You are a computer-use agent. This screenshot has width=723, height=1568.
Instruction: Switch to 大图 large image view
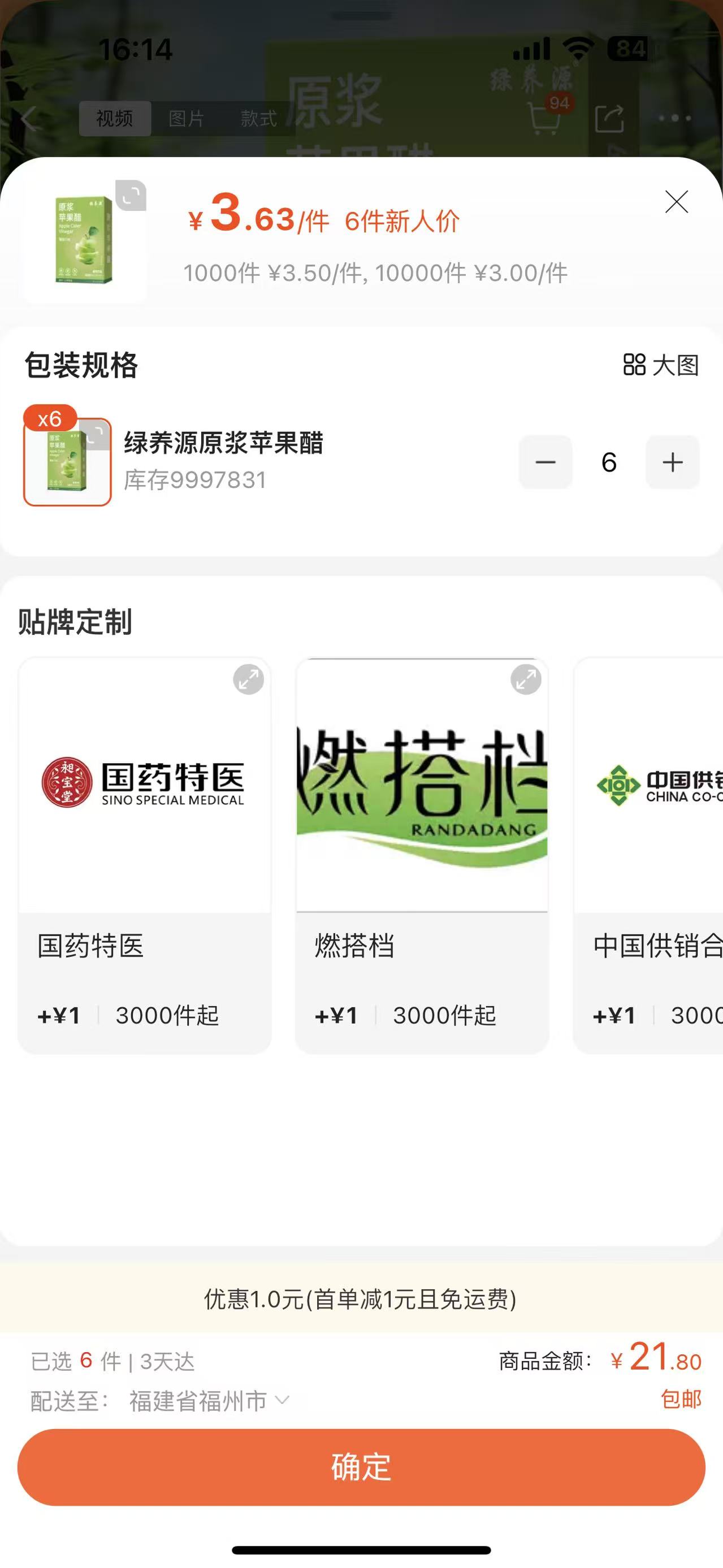point(660,365)
